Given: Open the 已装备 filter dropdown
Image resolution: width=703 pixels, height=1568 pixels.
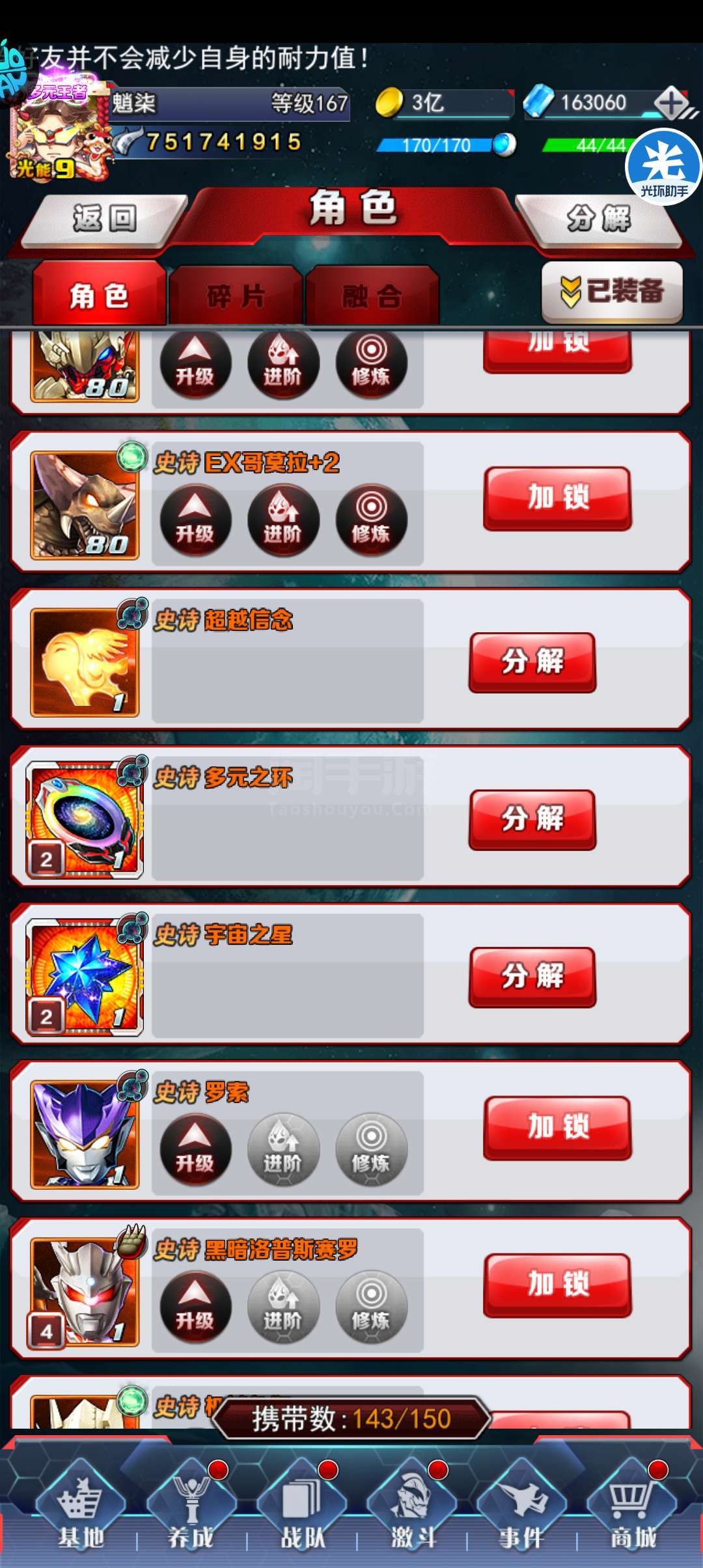Looking at the screenshot, I should click(x=613, y=291).
